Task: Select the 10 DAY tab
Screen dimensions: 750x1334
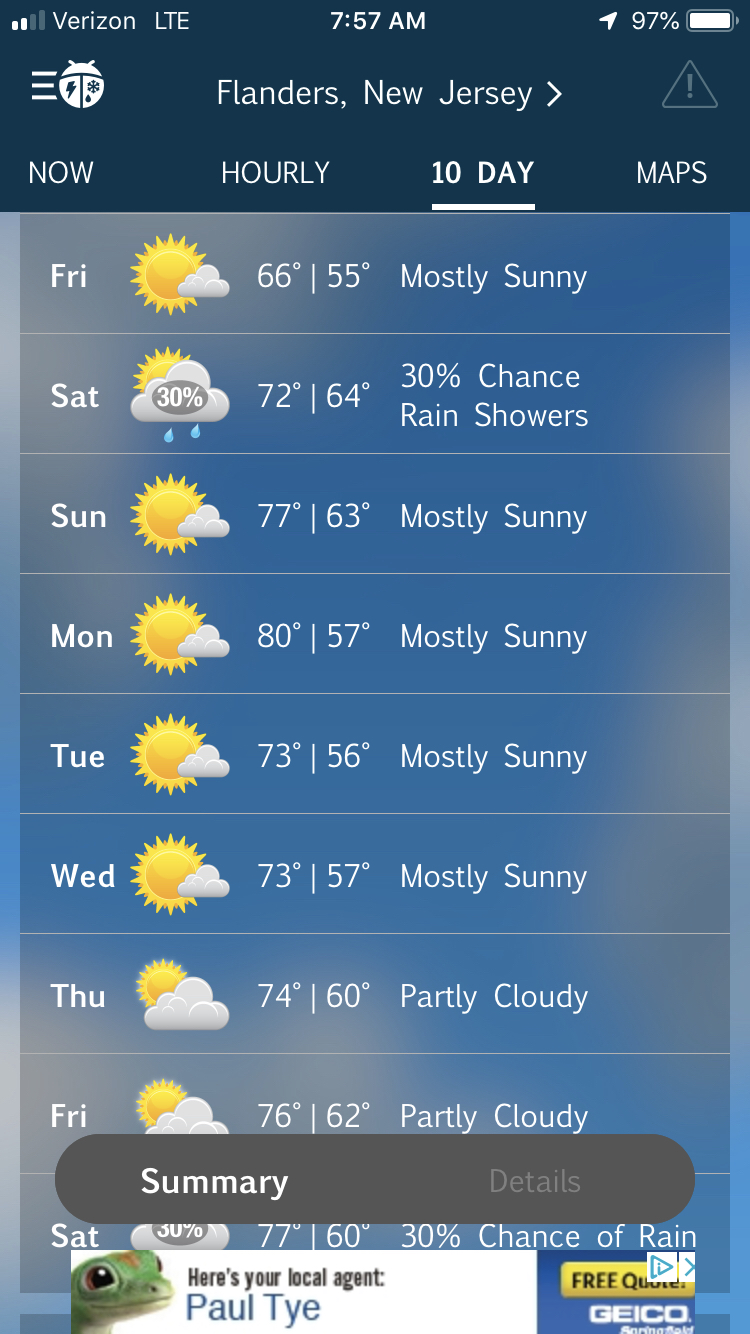Action: tap(483, 173)
